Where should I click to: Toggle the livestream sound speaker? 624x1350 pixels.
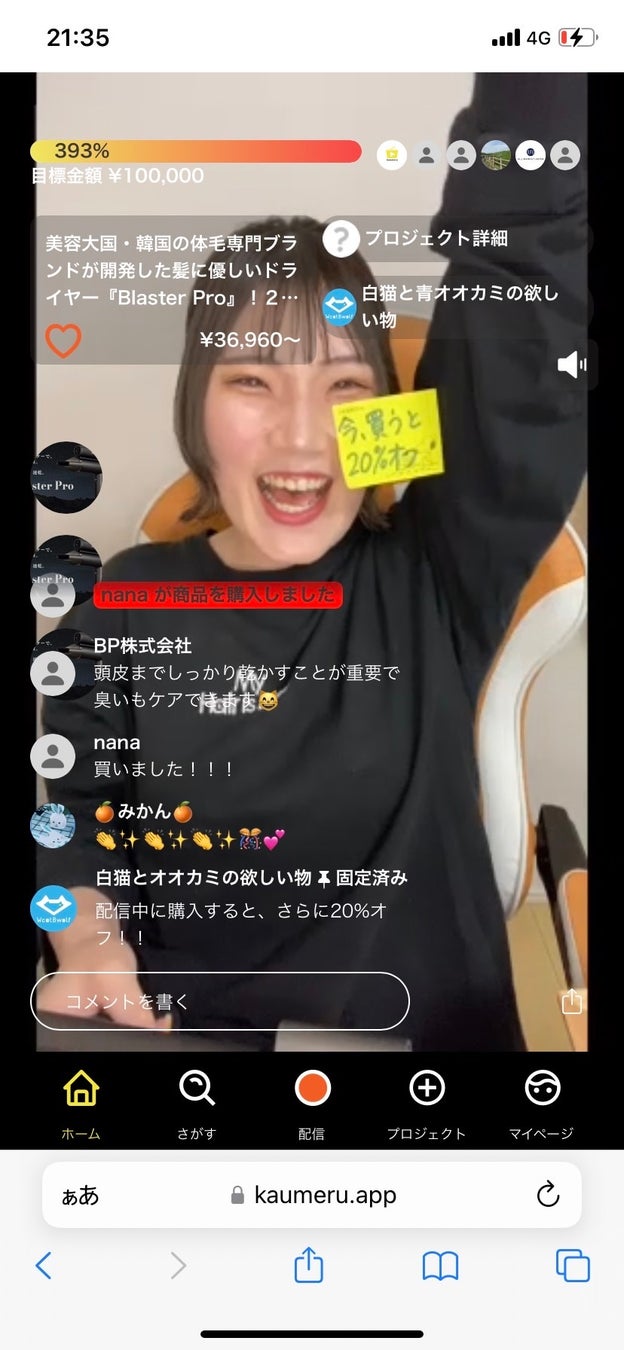click(572, 365)
